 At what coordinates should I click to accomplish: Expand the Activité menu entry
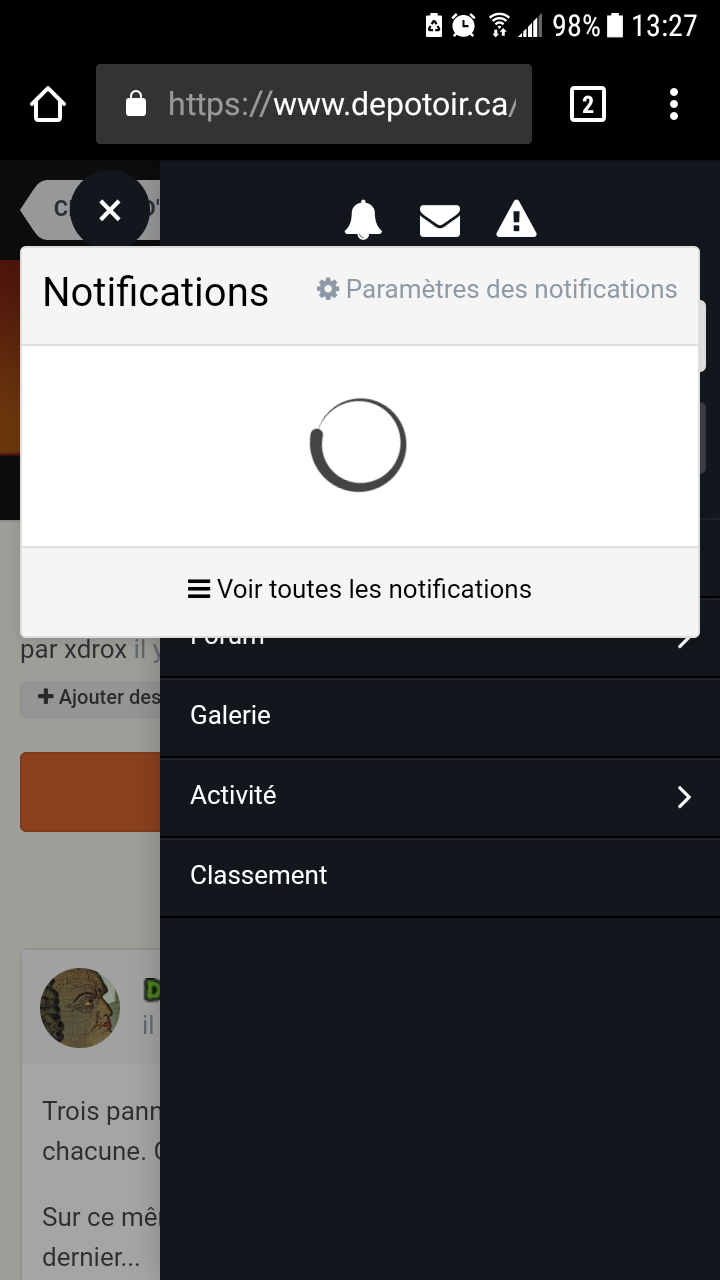pos(440,796)
